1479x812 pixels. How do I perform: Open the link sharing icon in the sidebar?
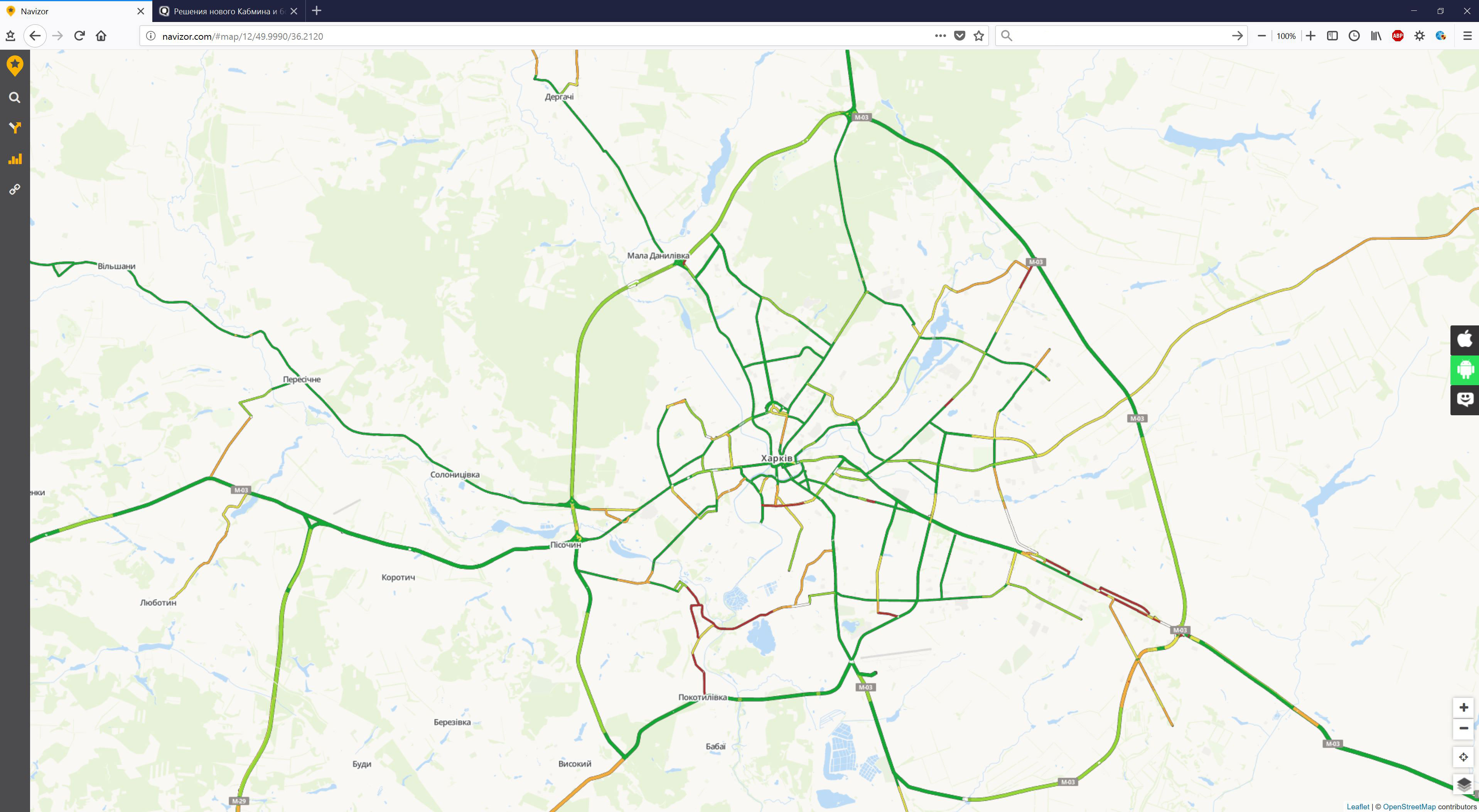15,189
